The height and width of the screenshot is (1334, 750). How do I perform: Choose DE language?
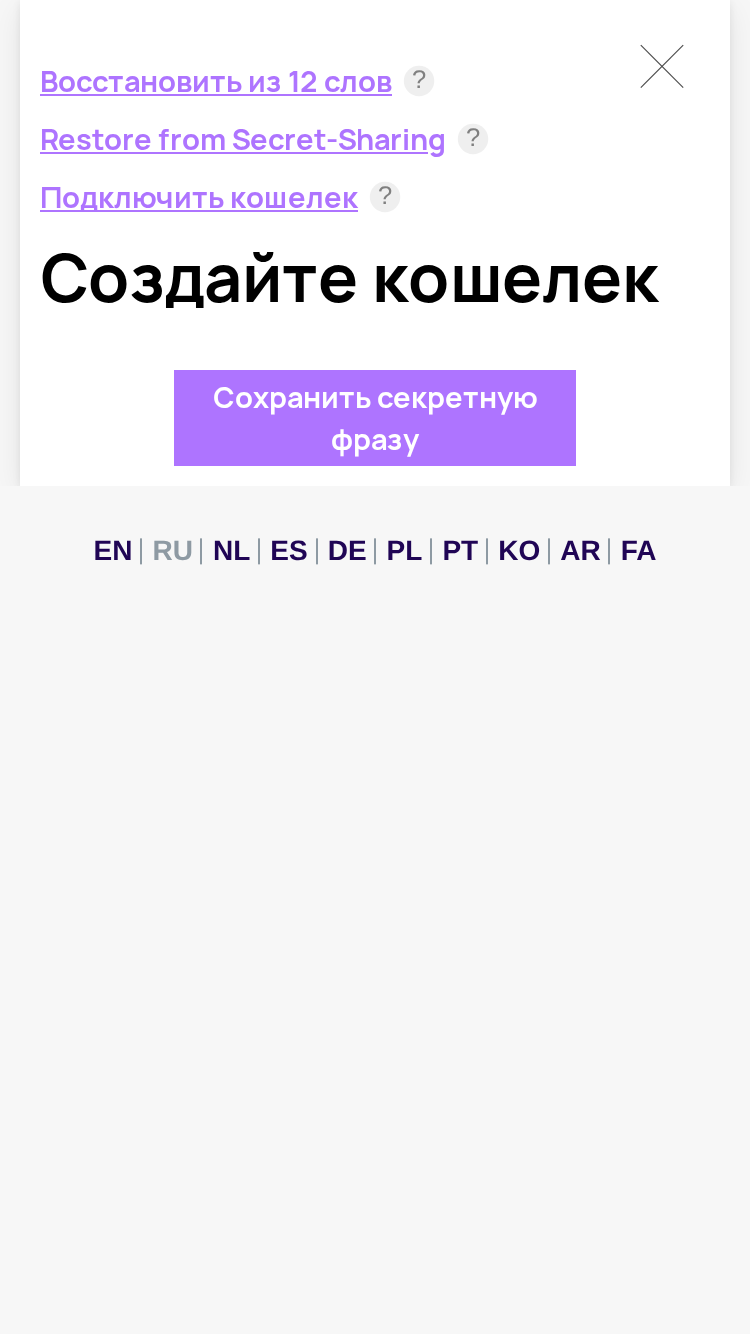click(347, 551)
